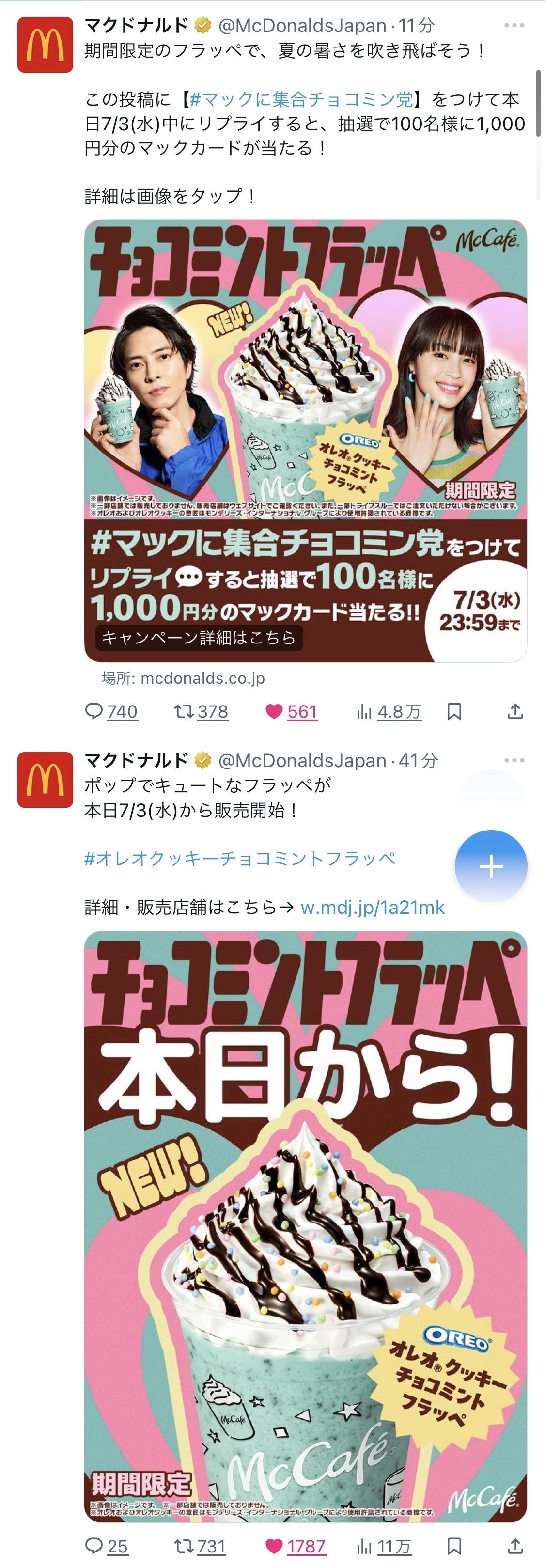
Task: Share the 41分 frappe post
Action: (x=515, y=1546)
